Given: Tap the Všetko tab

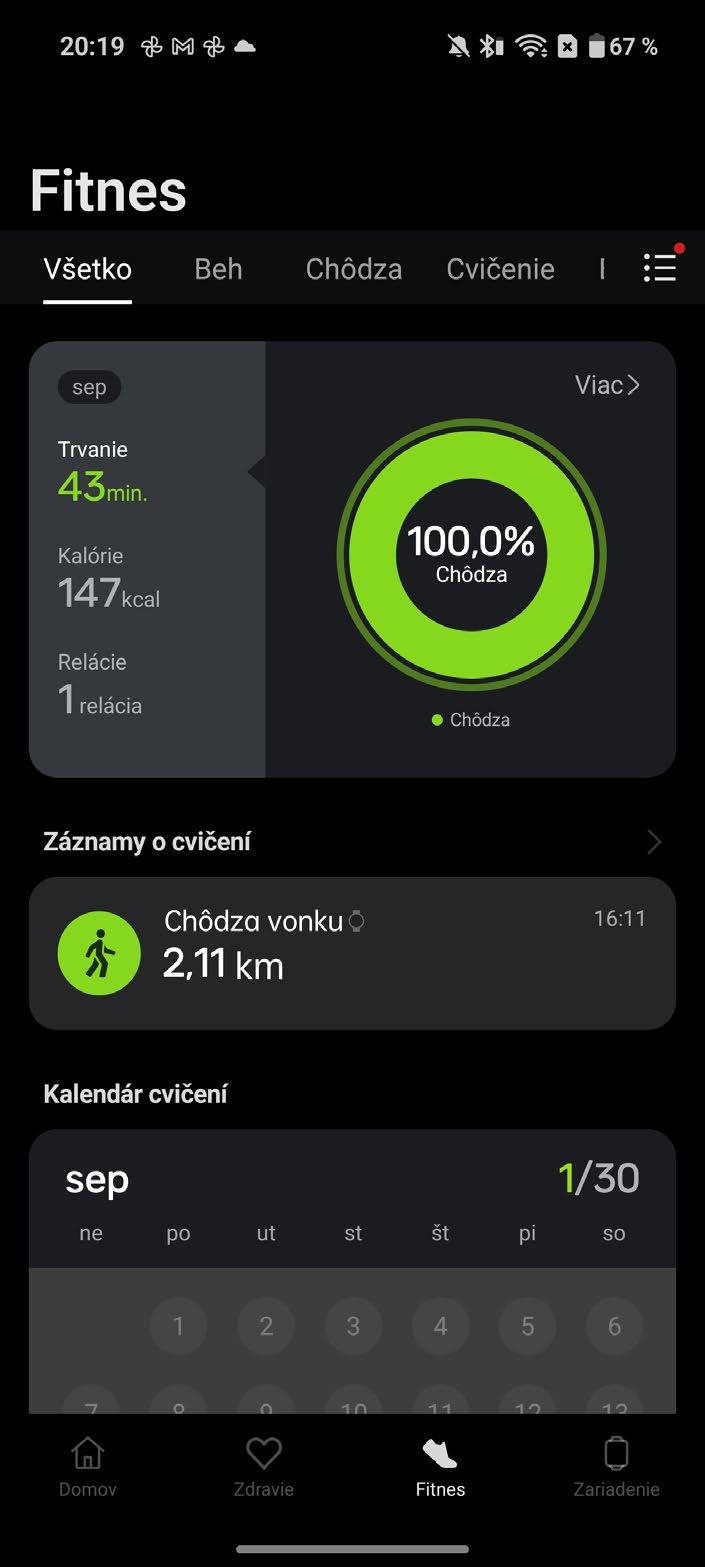Looking at the screenshot, I should coord(88,269).
